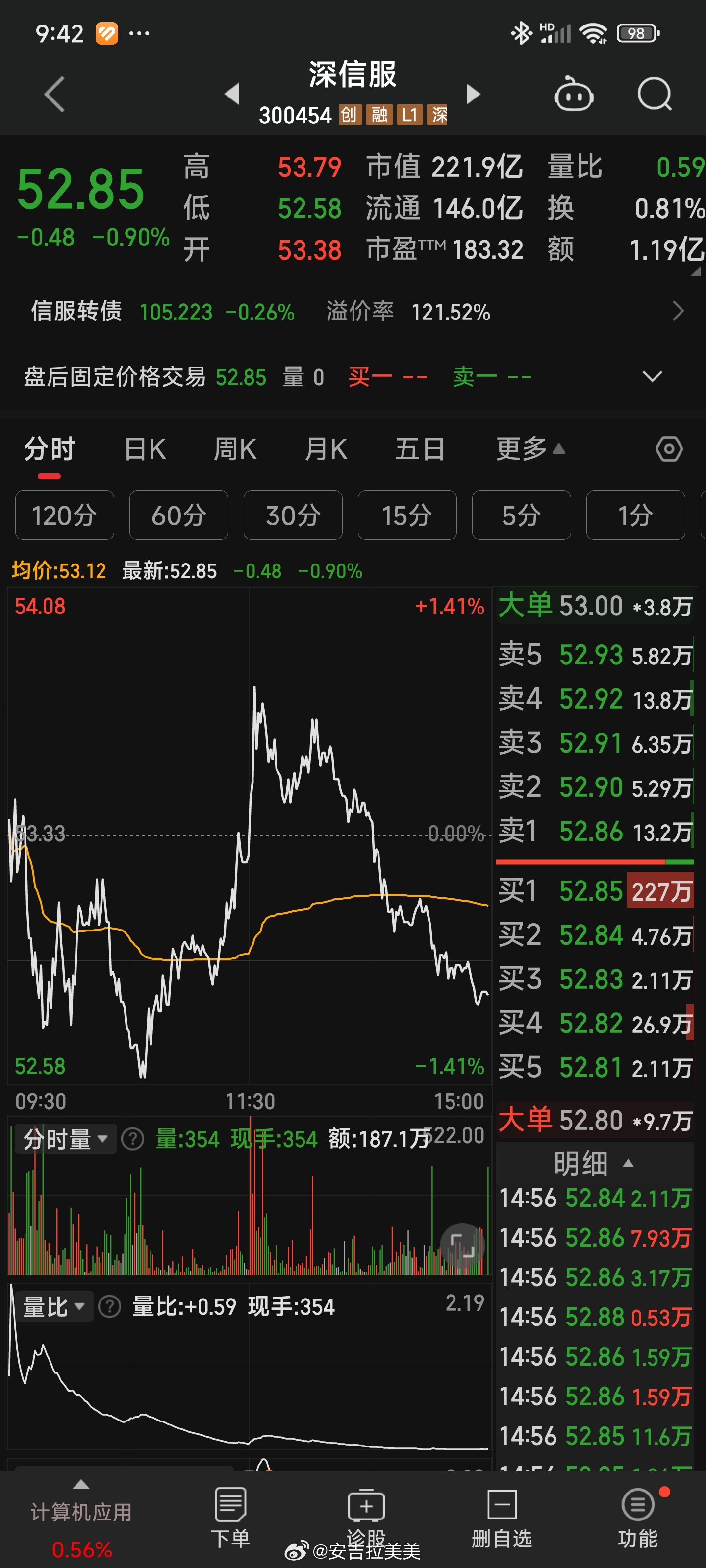The width and height of the screenshot is (706, 1568).
Task: Switch to the 五日 chart tab
Action: (420, 449)
